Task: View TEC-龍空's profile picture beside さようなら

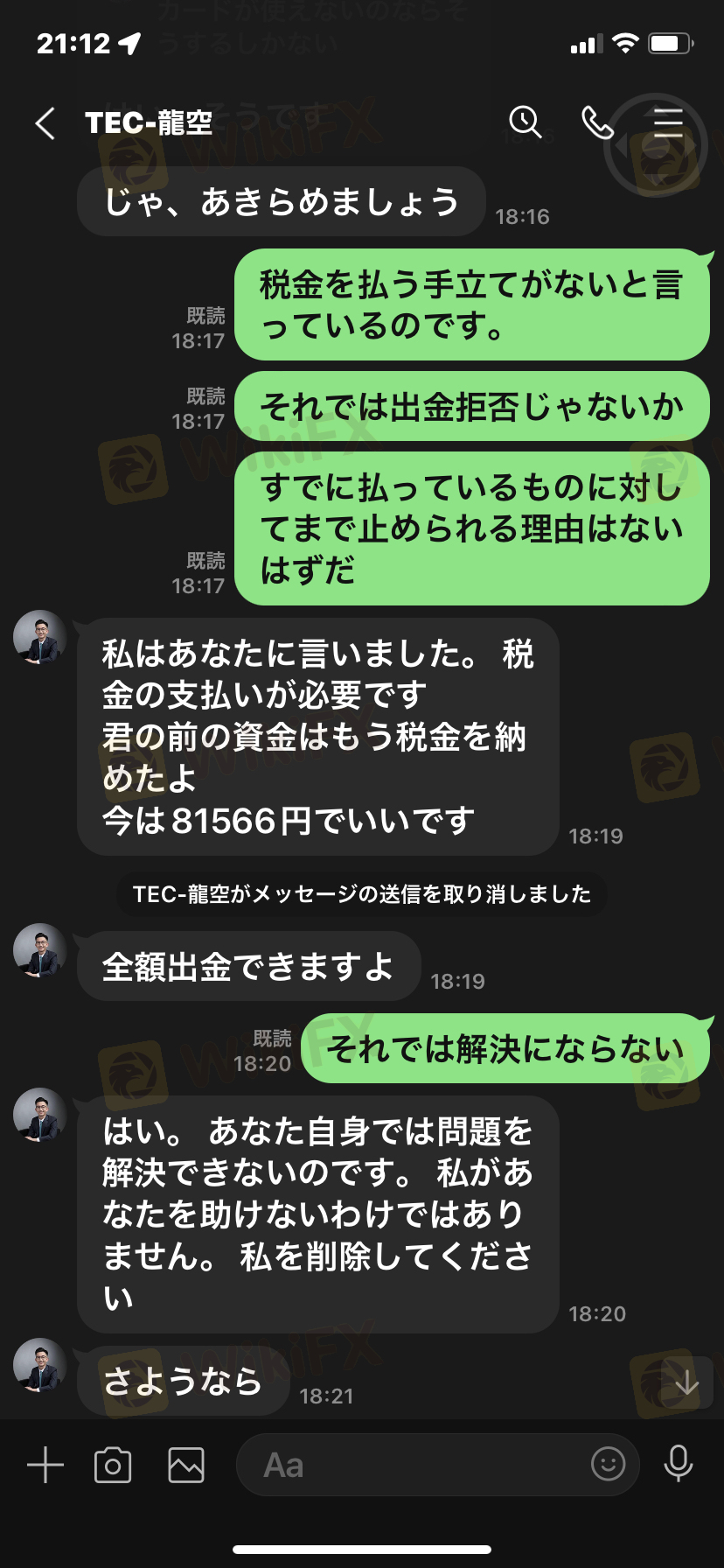Action: 39,1364
